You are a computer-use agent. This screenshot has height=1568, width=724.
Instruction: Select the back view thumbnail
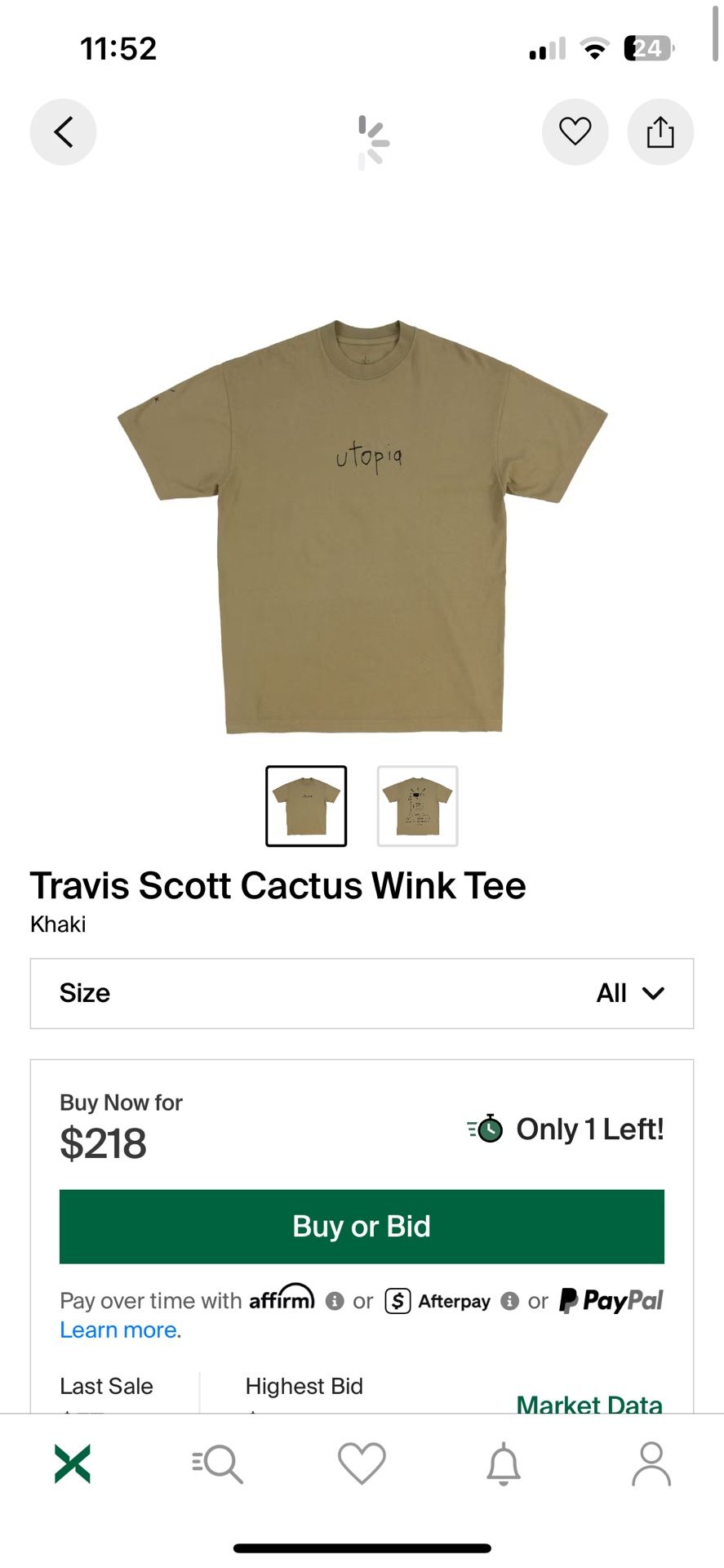(417, 805)
